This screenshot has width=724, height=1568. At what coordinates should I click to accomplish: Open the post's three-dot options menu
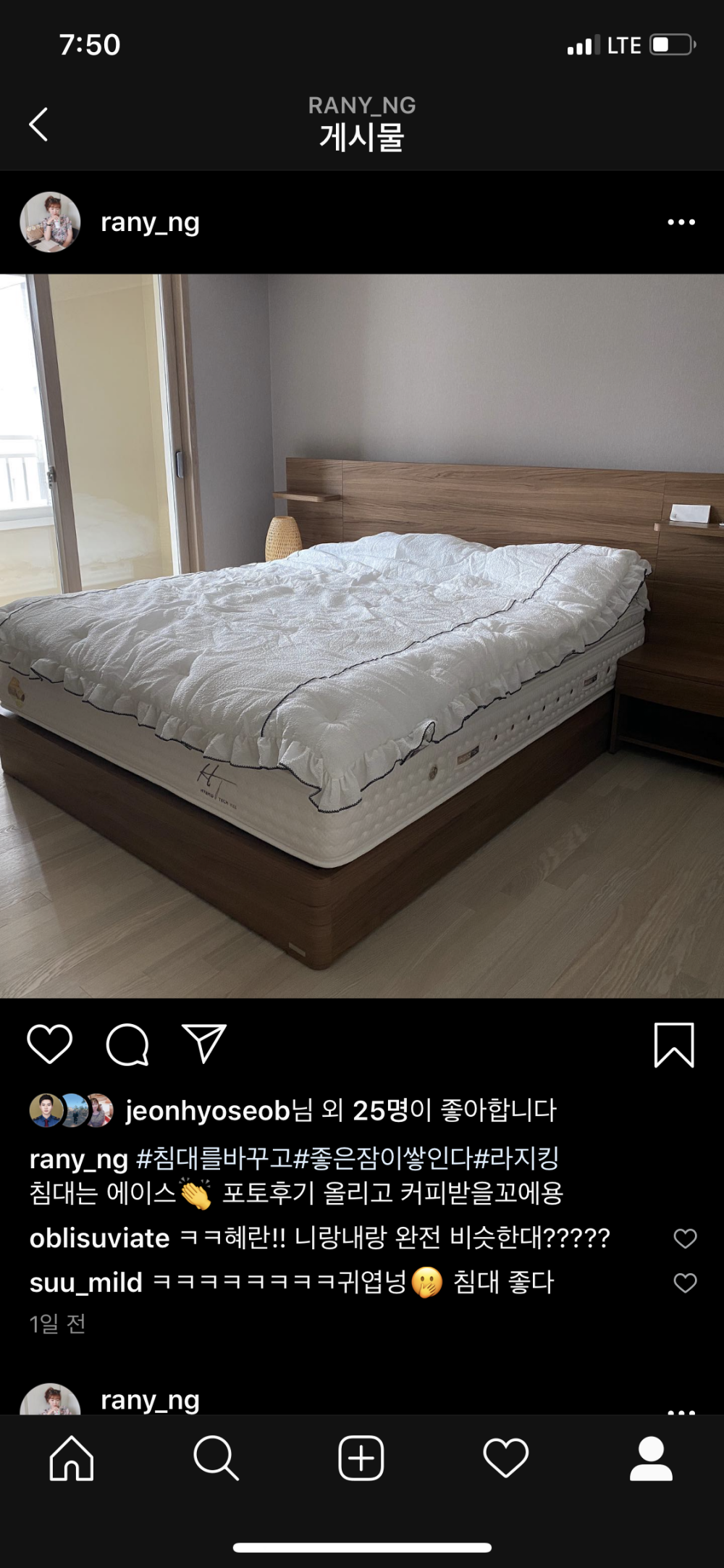point(681,222)
